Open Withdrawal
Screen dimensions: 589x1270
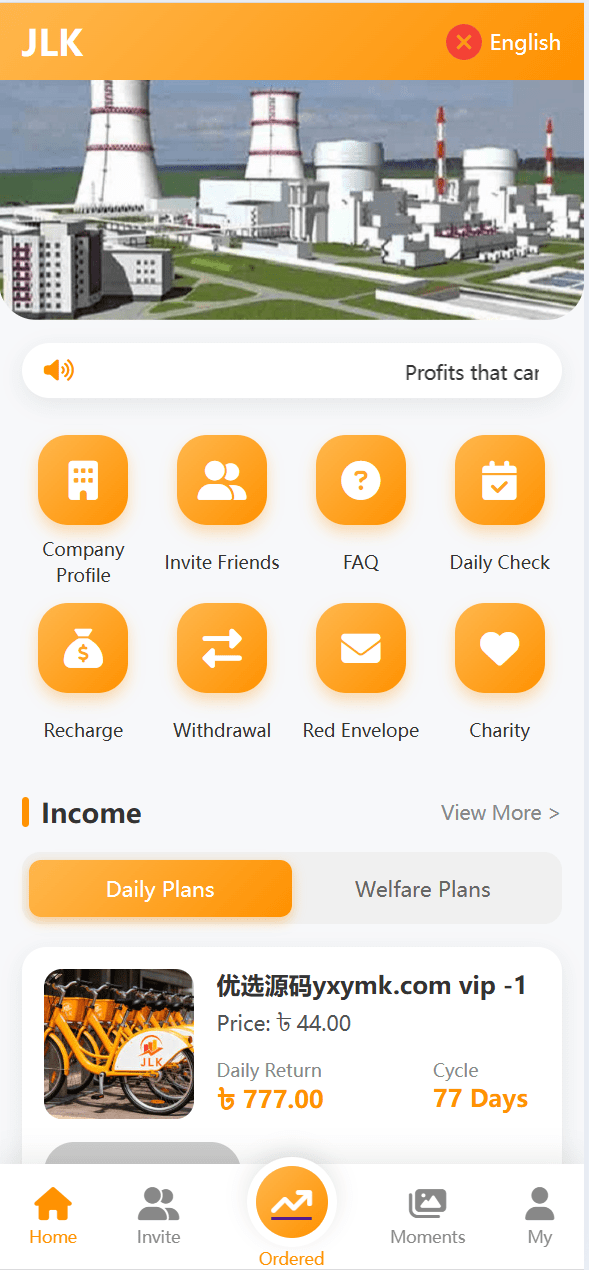pyautogui.click(x=222, y=672)
